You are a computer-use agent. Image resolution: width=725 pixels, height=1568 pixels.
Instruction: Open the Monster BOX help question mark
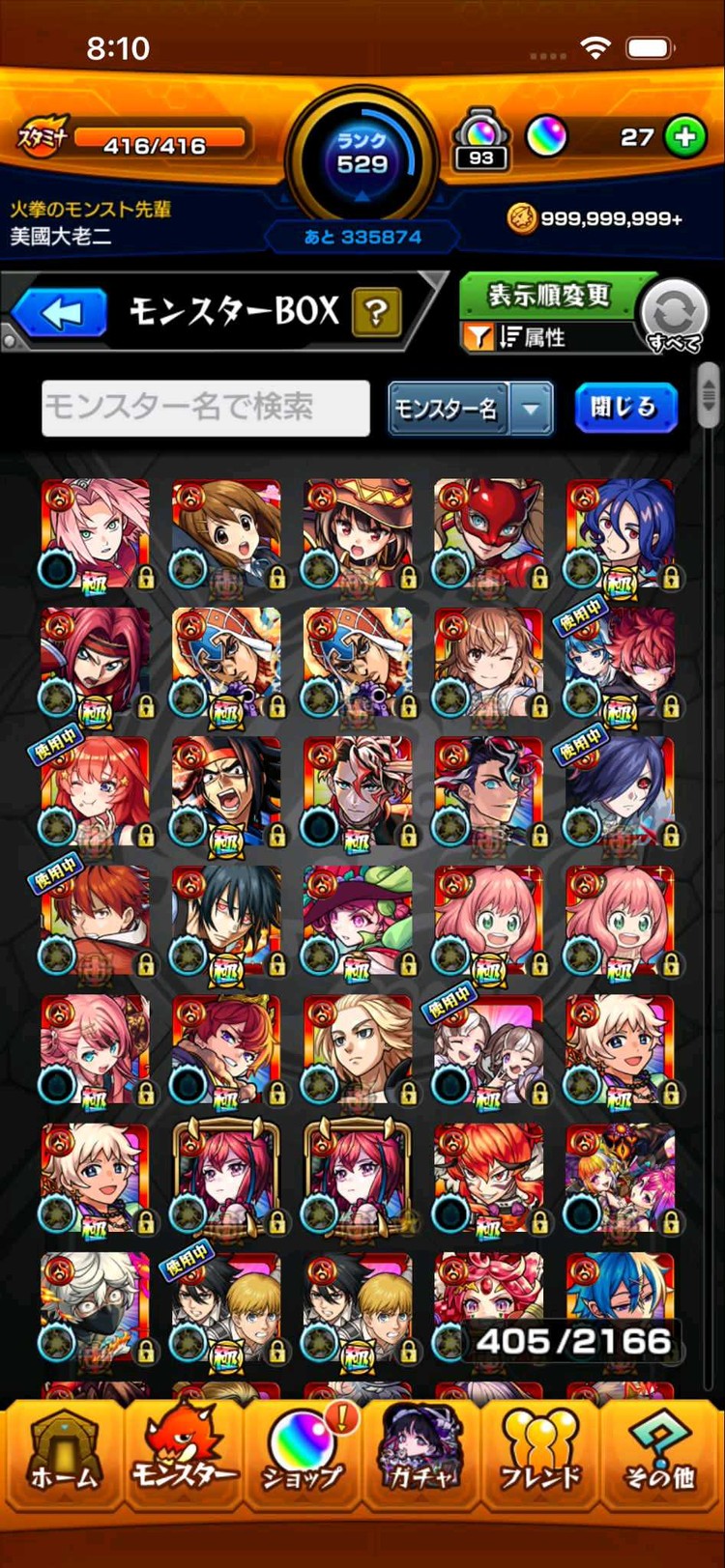coord(377,312)
